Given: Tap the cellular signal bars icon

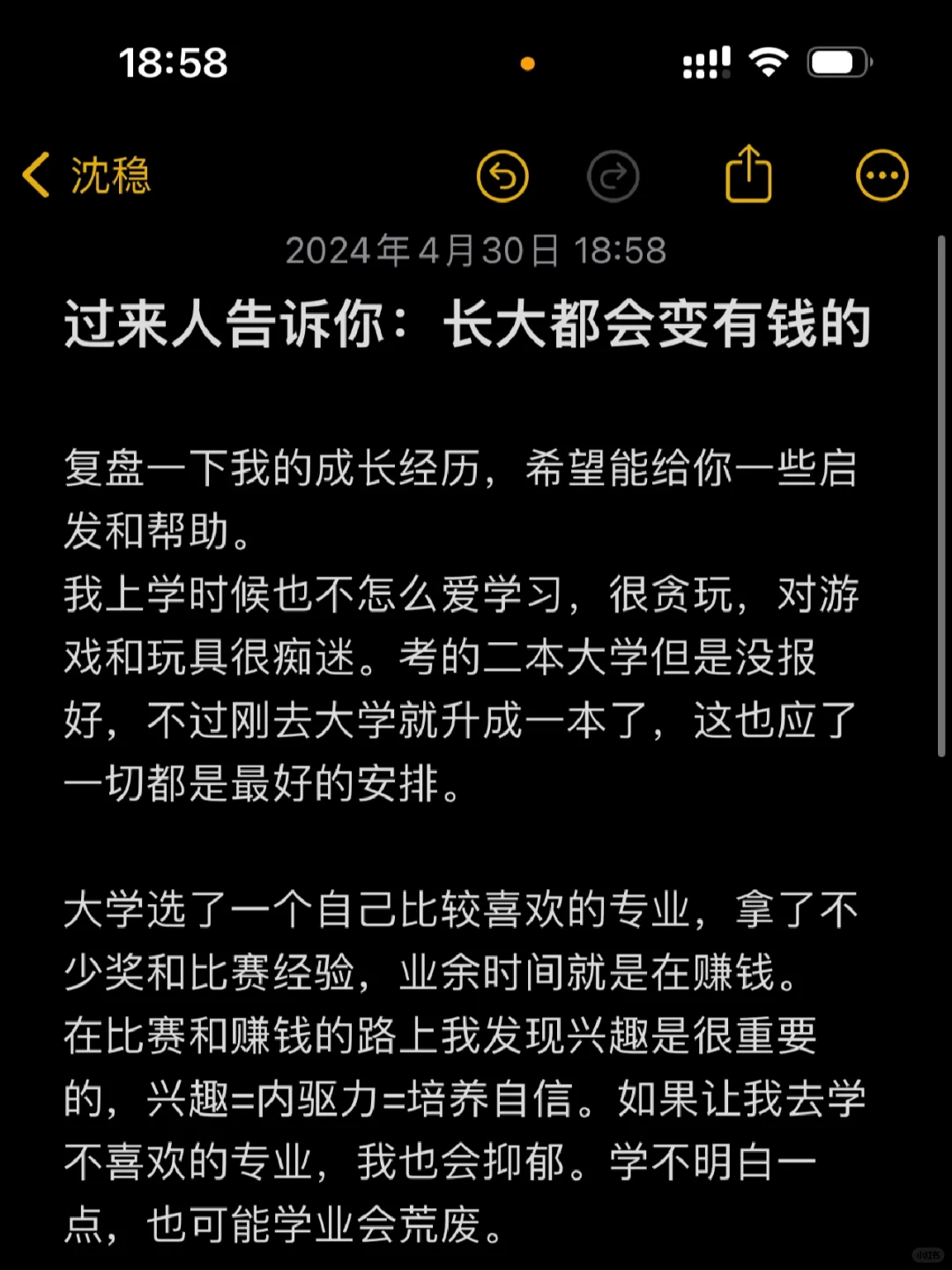Looking at the screenshot, I should (704, 61).
